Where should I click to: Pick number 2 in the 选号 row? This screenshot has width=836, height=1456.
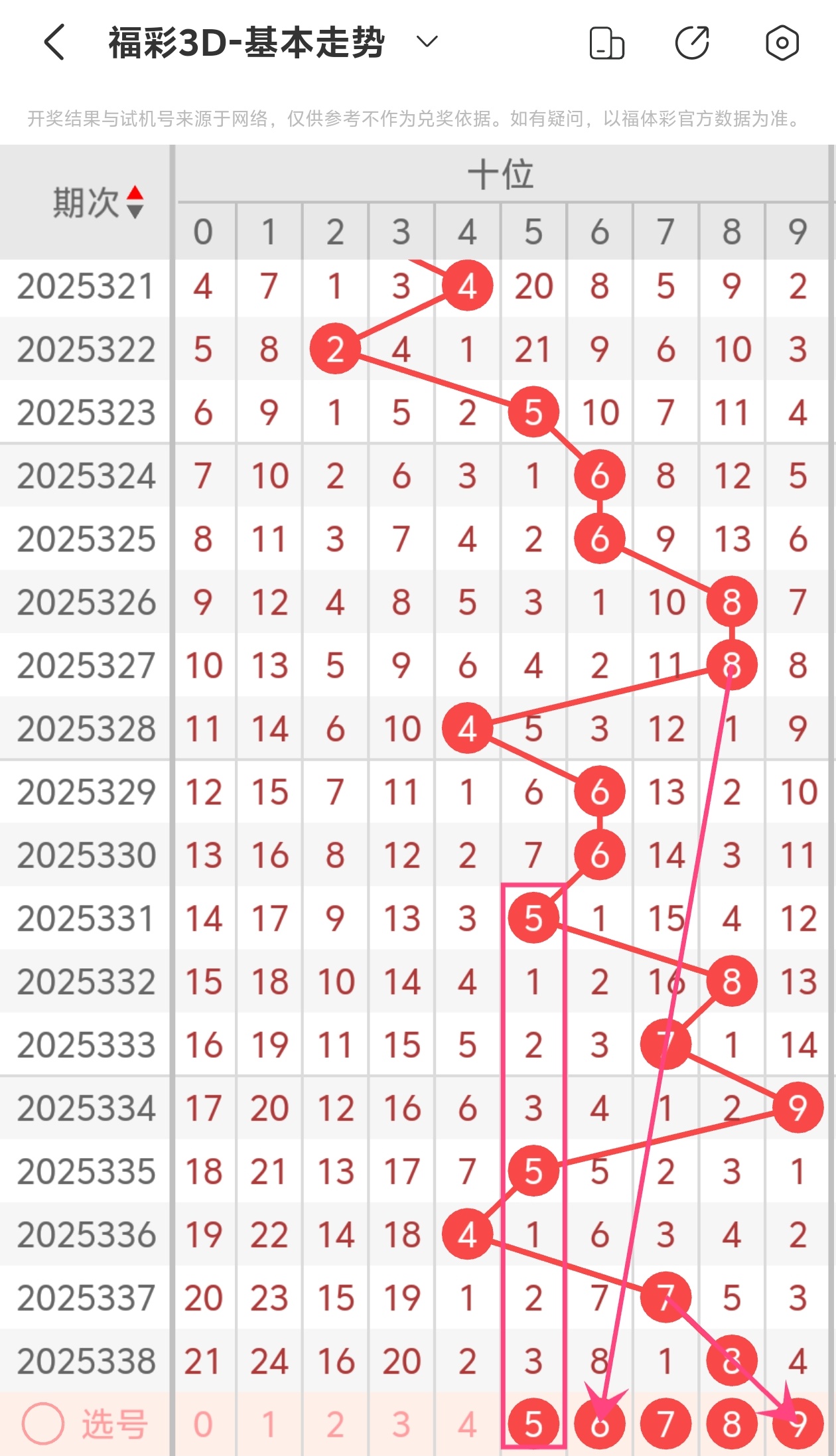[335, 1424]
